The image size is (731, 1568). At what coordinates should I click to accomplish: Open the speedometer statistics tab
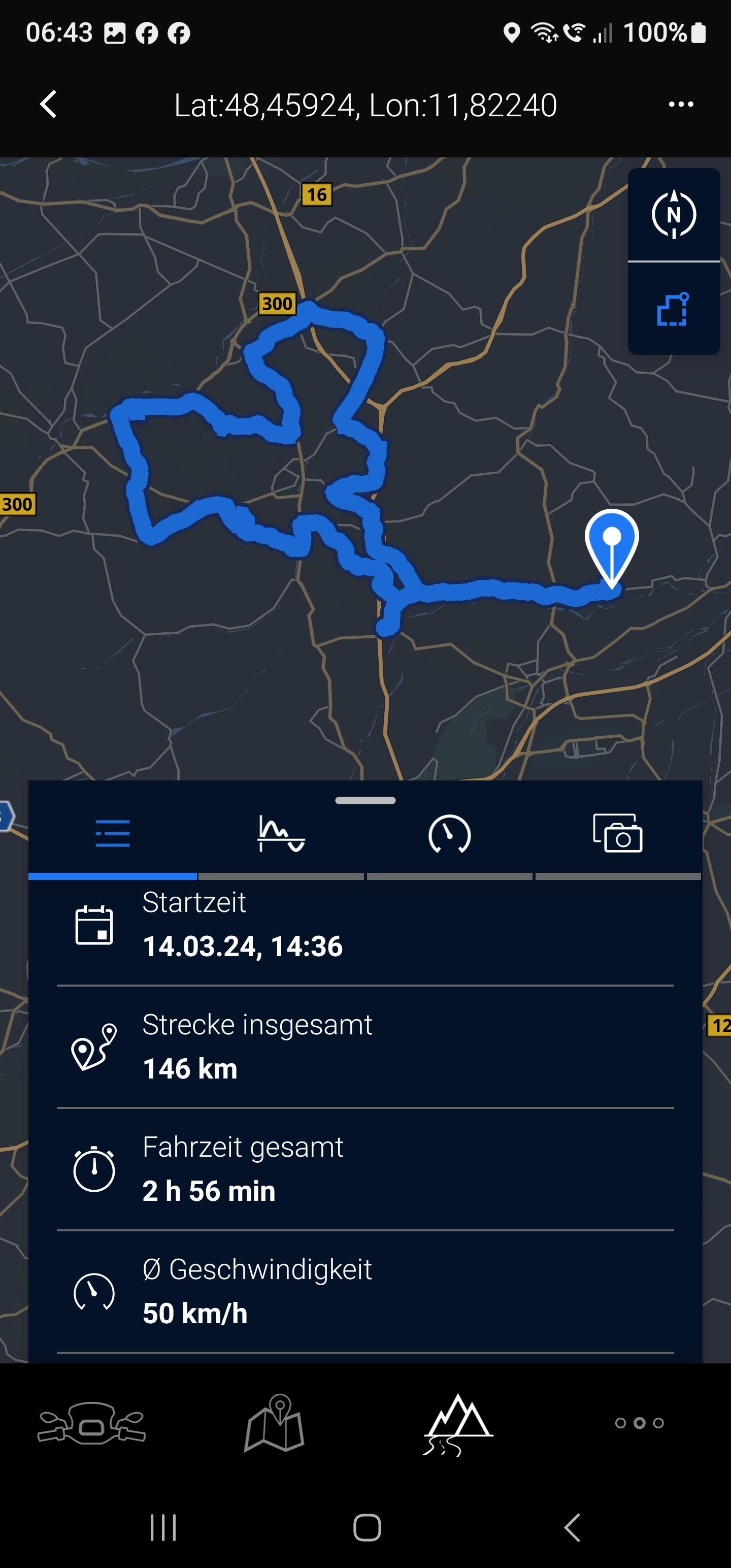(x=450, y=834)
